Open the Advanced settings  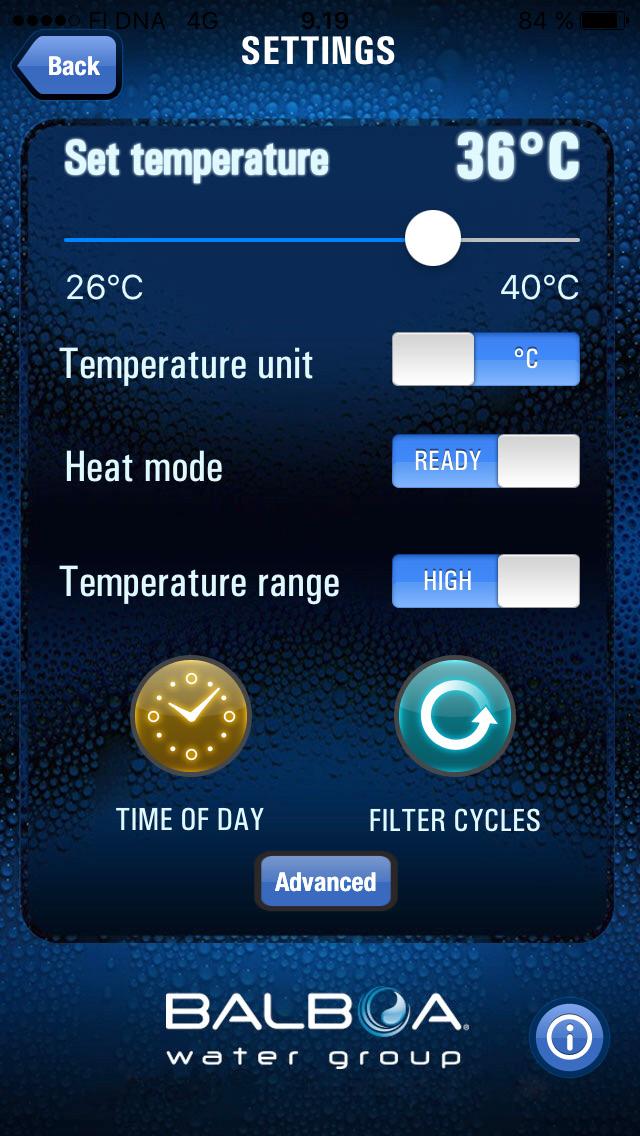pos(326,882)
